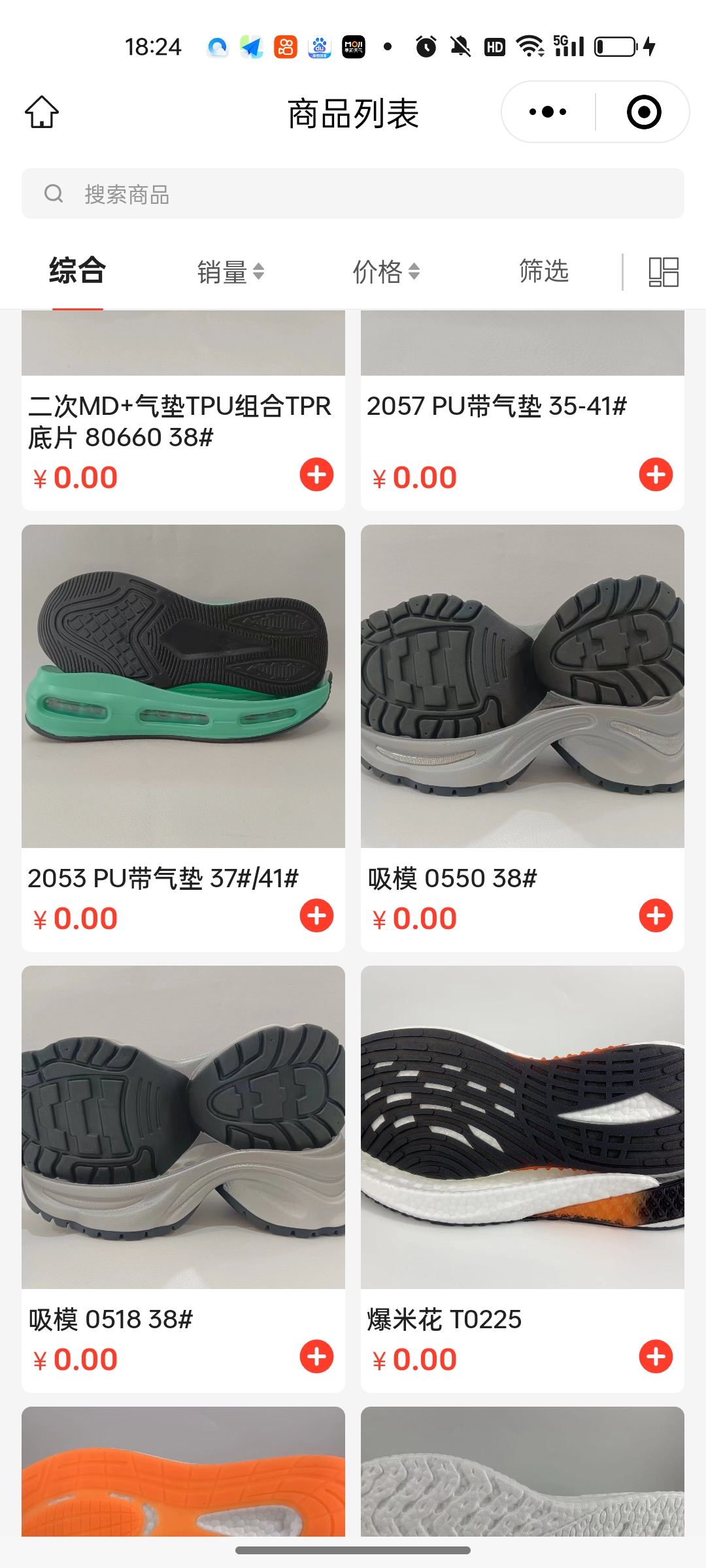Add 吸模 0550 38# to cart
Image resolution: width=706 pixels, height=1568 pixels.
[x=656, y=916]
